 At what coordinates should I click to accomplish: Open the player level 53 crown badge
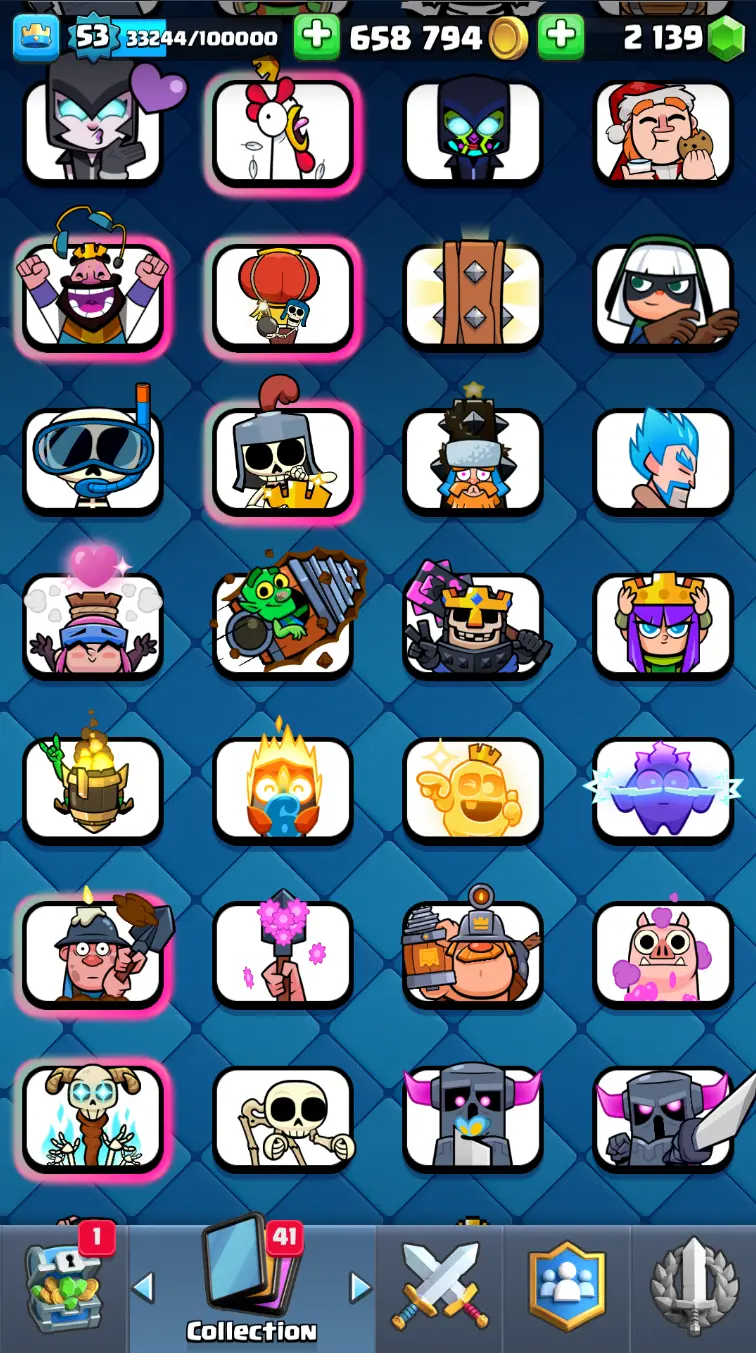36,37
